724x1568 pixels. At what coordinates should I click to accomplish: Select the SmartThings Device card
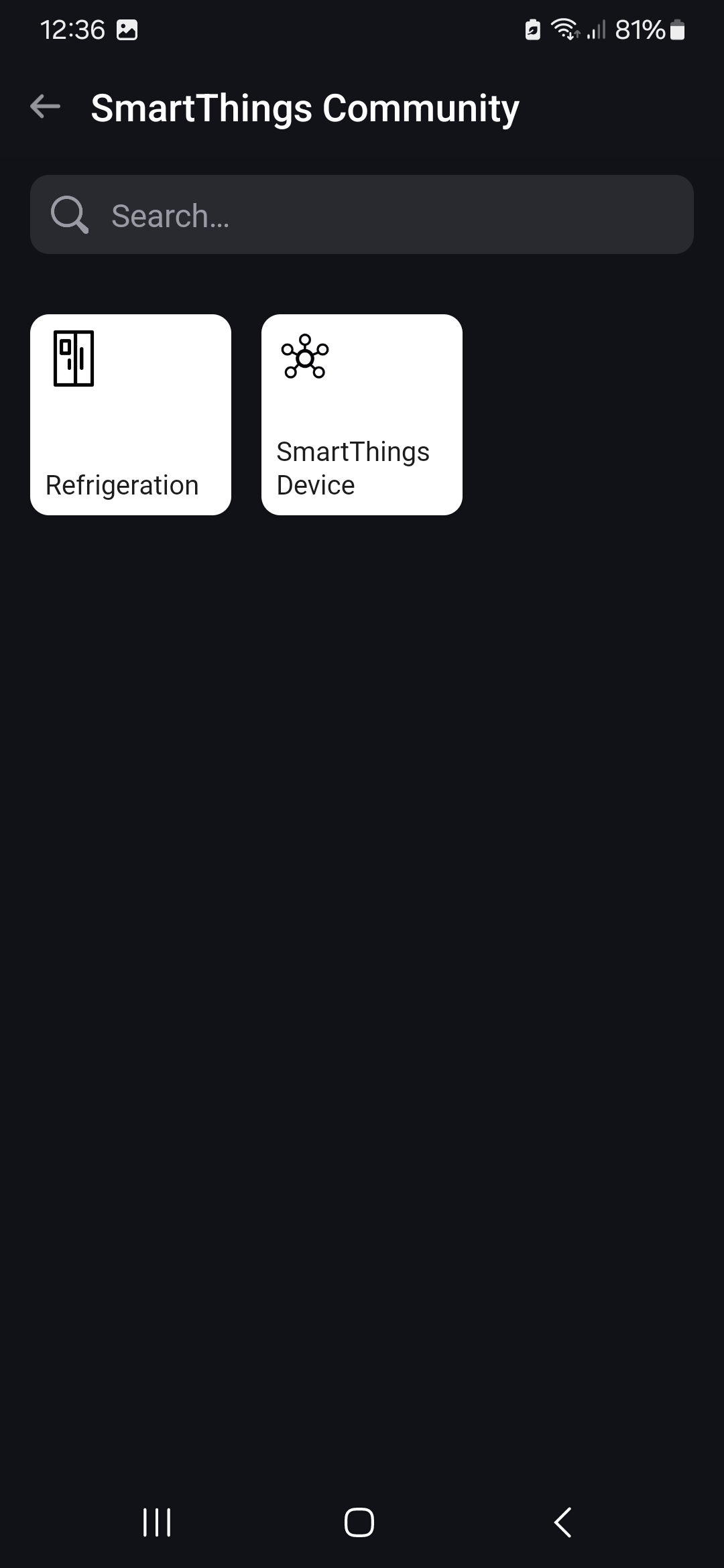click(362, 415)
